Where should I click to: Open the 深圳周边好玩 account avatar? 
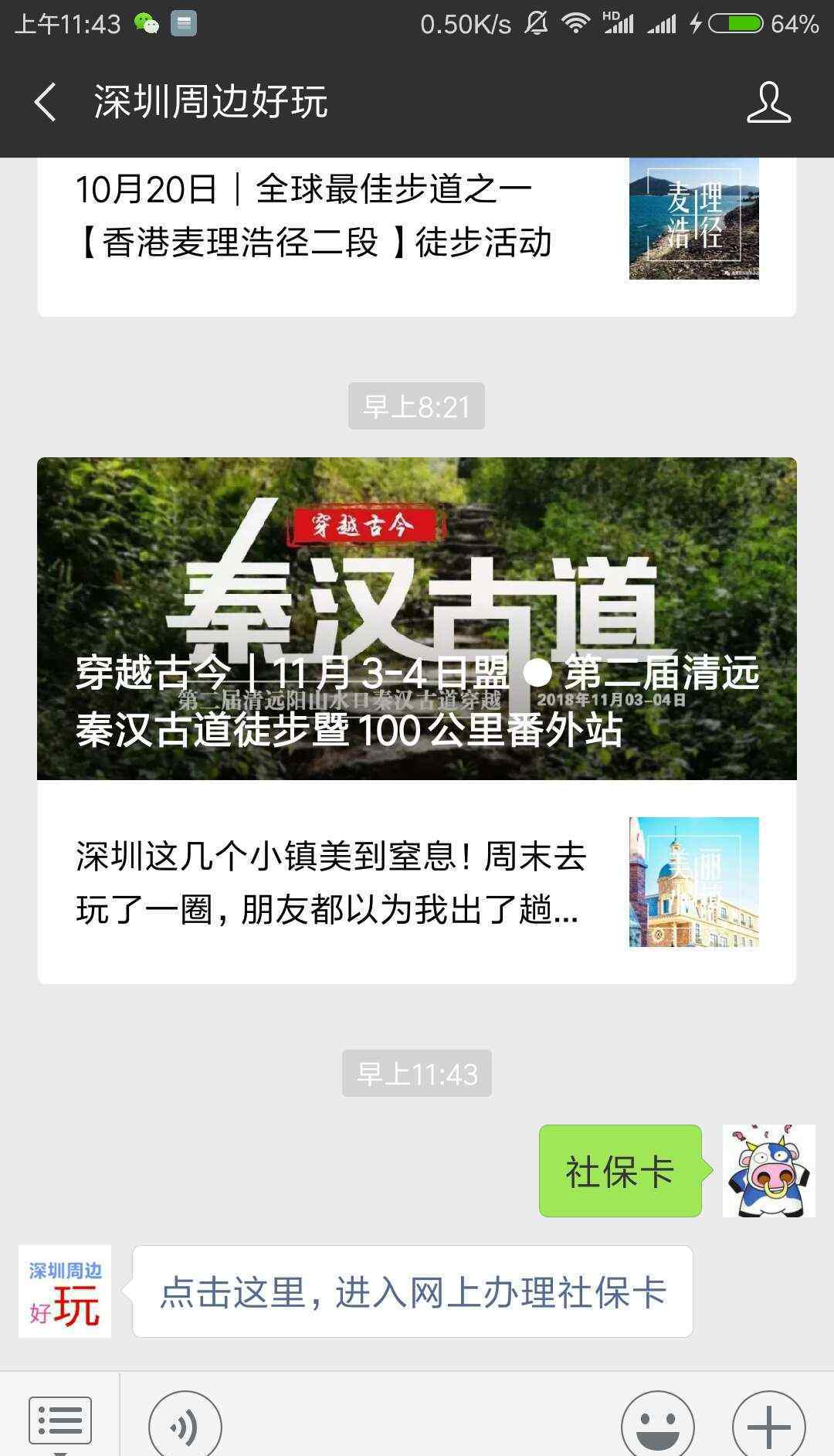[65, 1291]
